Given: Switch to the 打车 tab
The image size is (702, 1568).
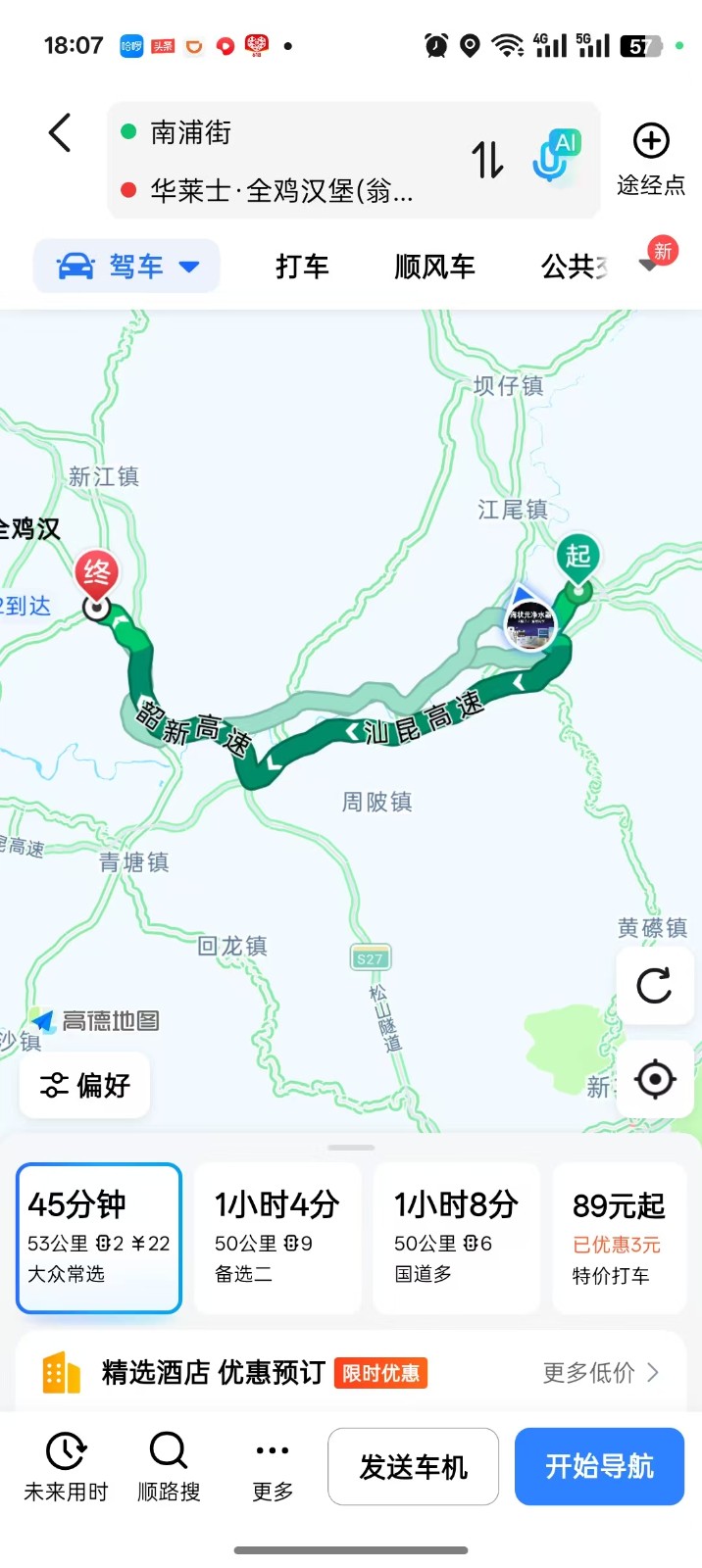Looking at the screenshot, I should pyautogui.click(x=302, y=266).
